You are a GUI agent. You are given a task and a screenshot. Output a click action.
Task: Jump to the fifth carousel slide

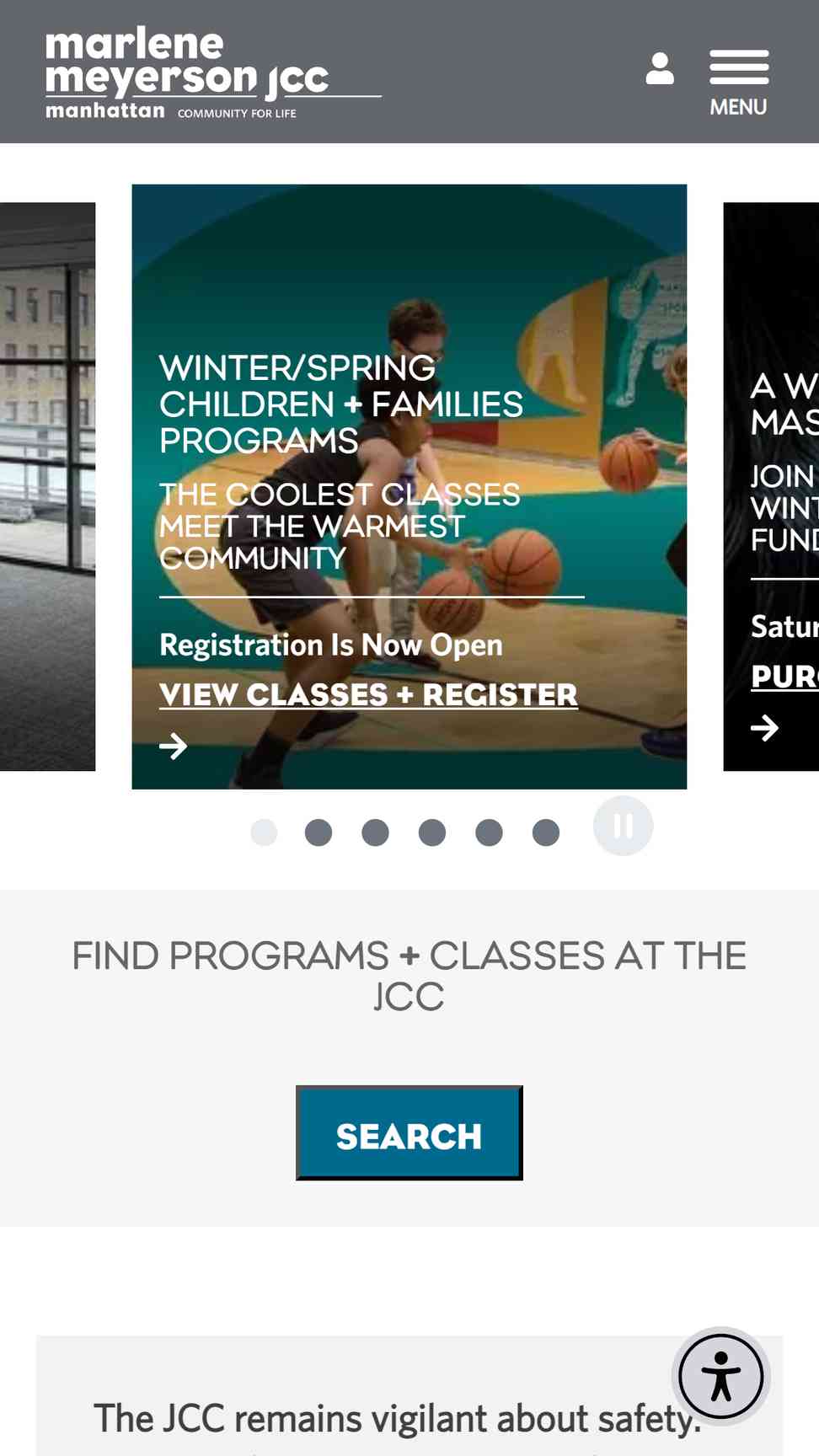489,832
